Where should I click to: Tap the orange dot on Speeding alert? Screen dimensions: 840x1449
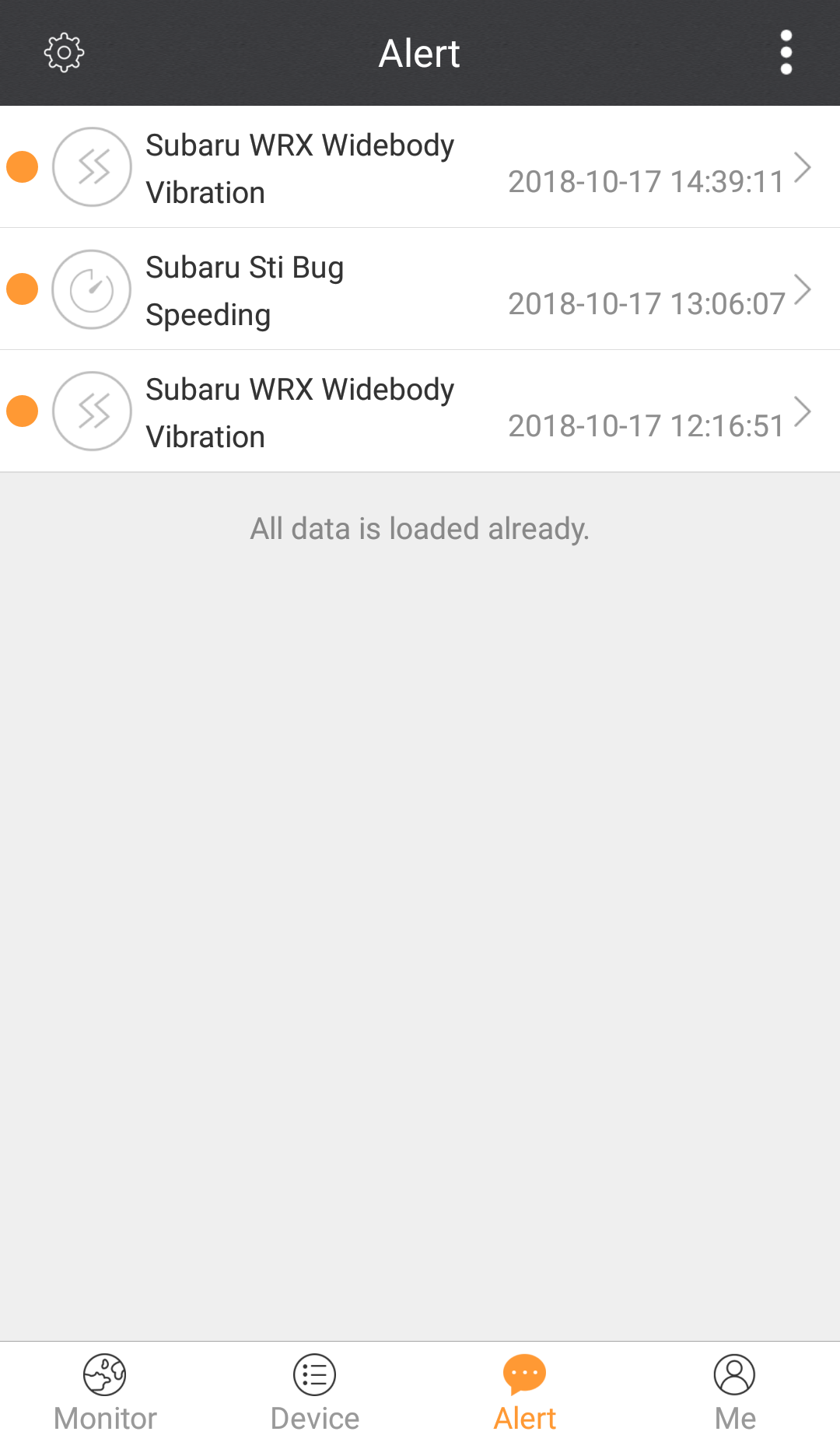[x=22, y=288]
